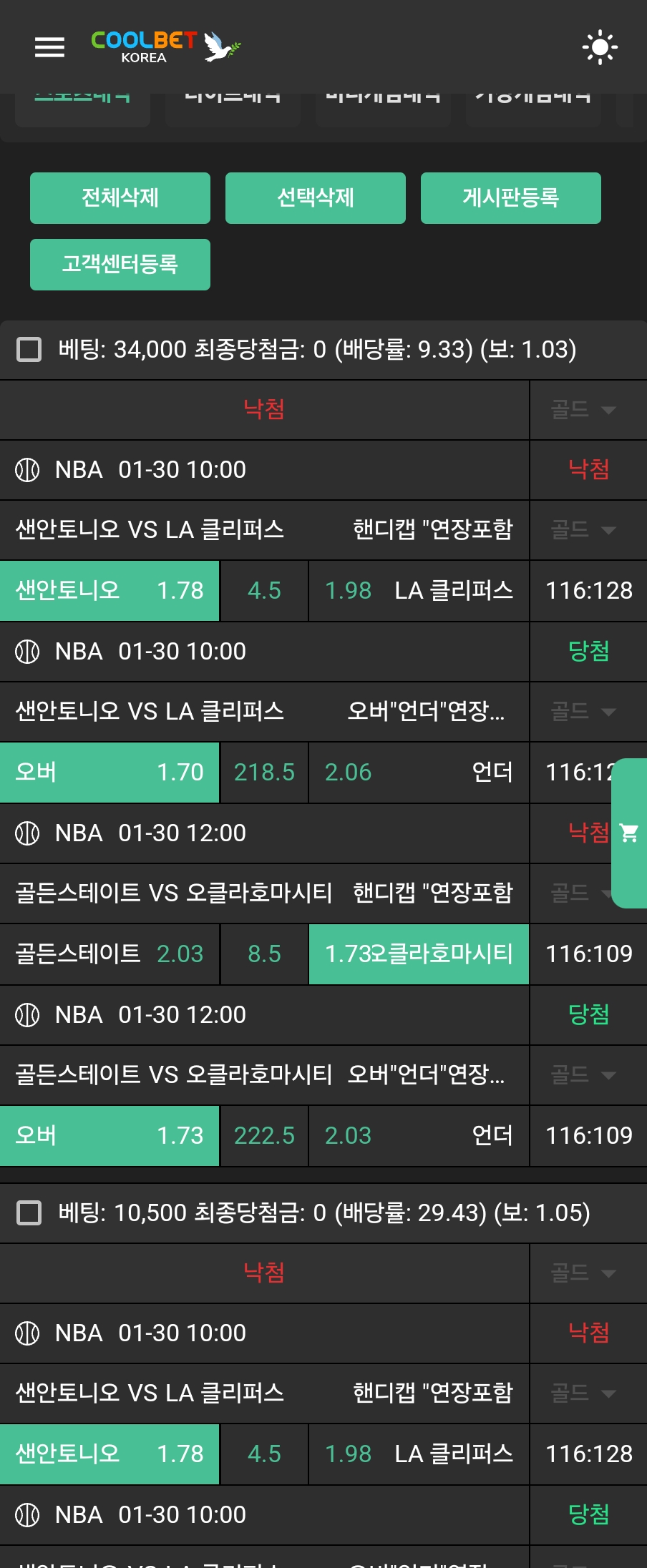Open the floating betting cart tab
The height and width of the screenshot is (1568, 647).
click(629, 833)
